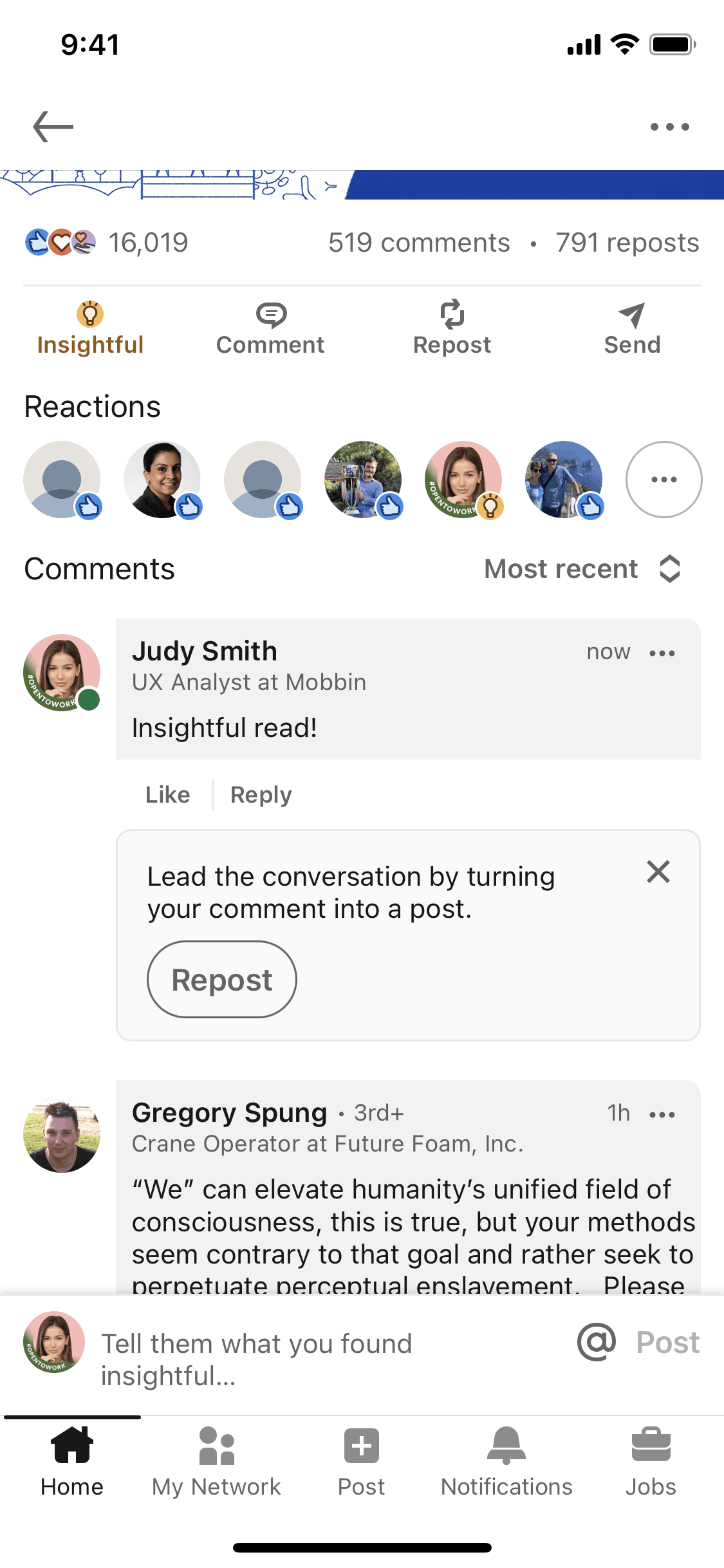724x1568 pixels.
Task: Open options for Judy Smith's comment
Action: [662, 653]
